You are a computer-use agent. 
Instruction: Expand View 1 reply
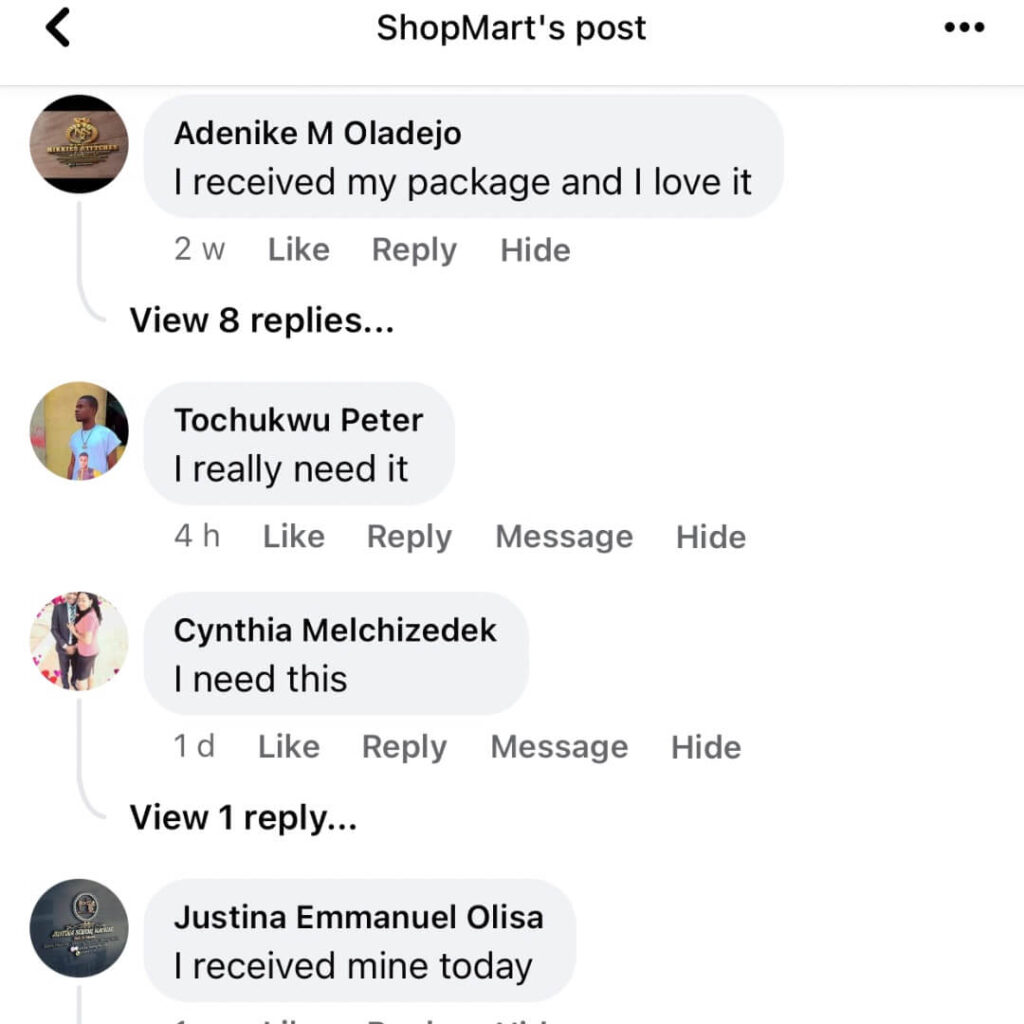click(243, 818)
